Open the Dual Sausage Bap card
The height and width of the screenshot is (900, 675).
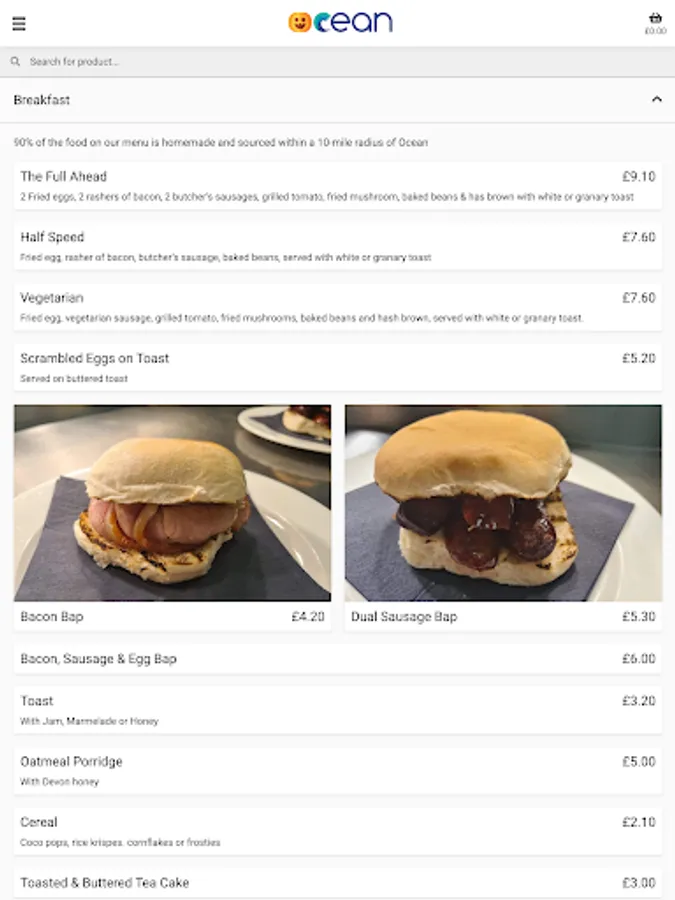503,516
